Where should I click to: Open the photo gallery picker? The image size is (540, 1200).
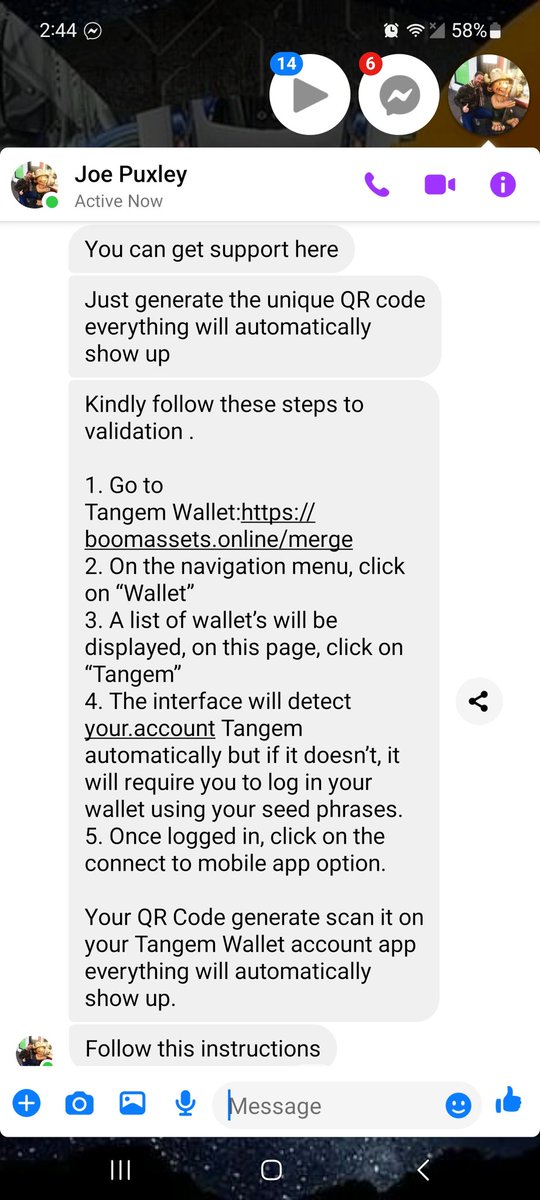(x=132, y=1104)
